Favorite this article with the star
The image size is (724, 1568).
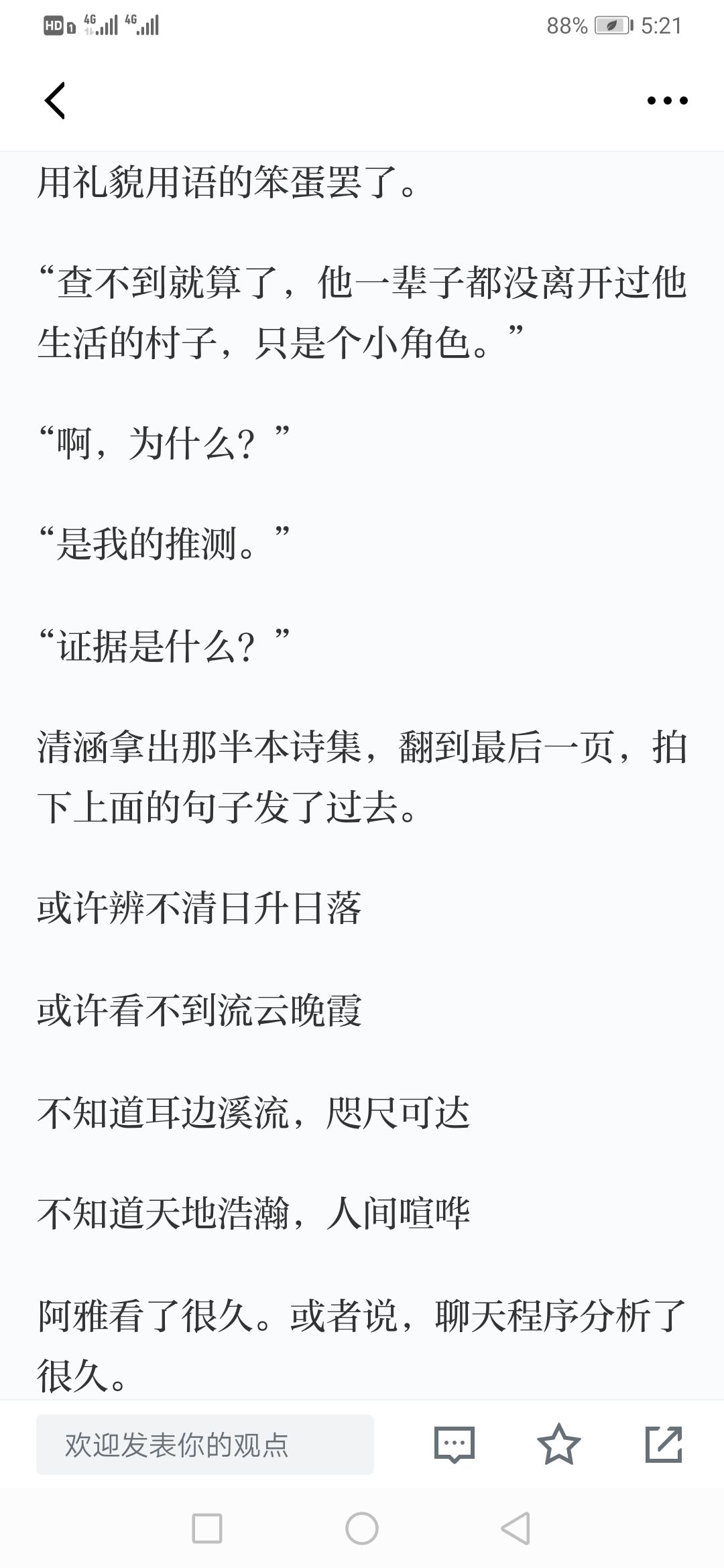(x=559, y=1444)
